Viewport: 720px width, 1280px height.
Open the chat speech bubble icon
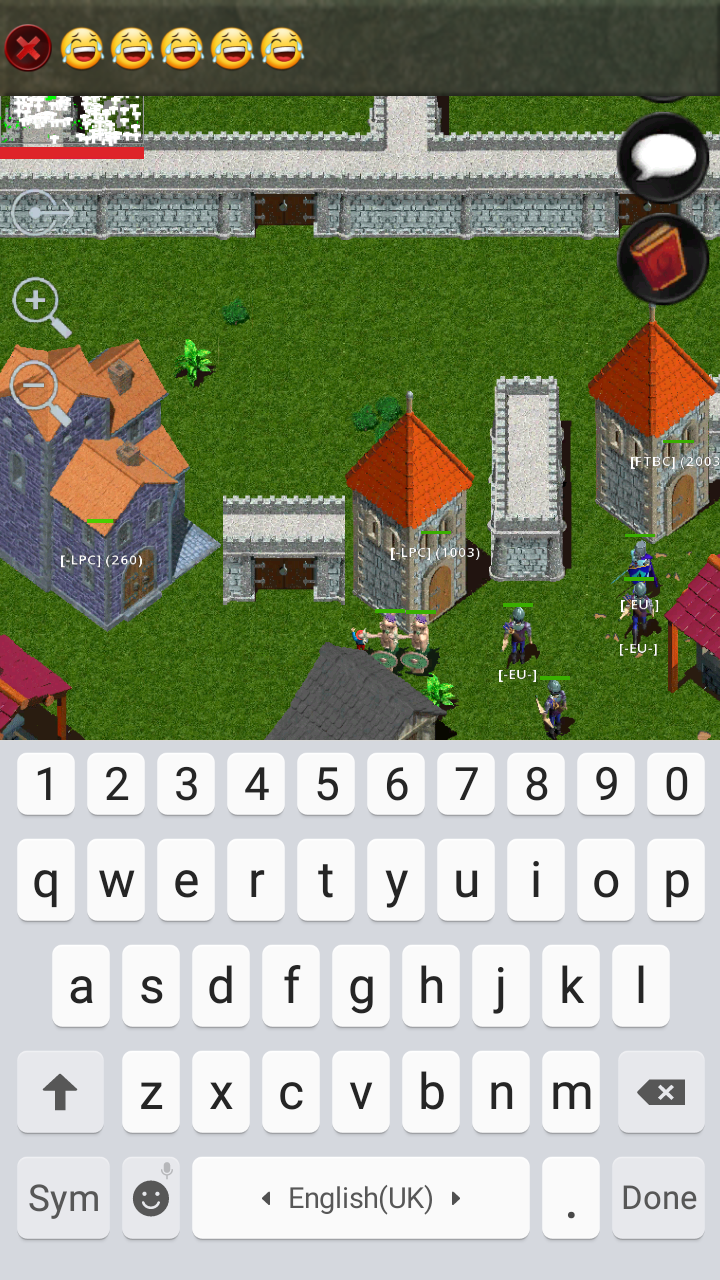[662, 157]
